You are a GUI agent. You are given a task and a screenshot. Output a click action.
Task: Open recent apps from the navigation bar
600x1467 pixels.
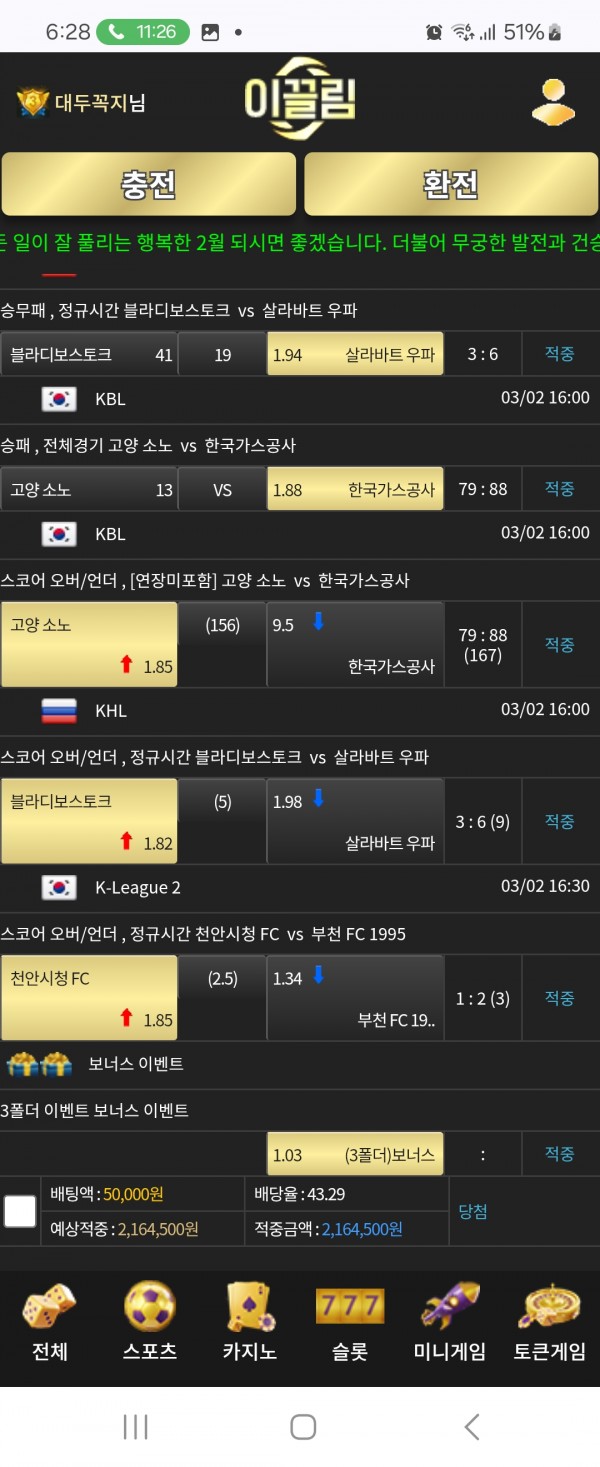pos(135,1426)
